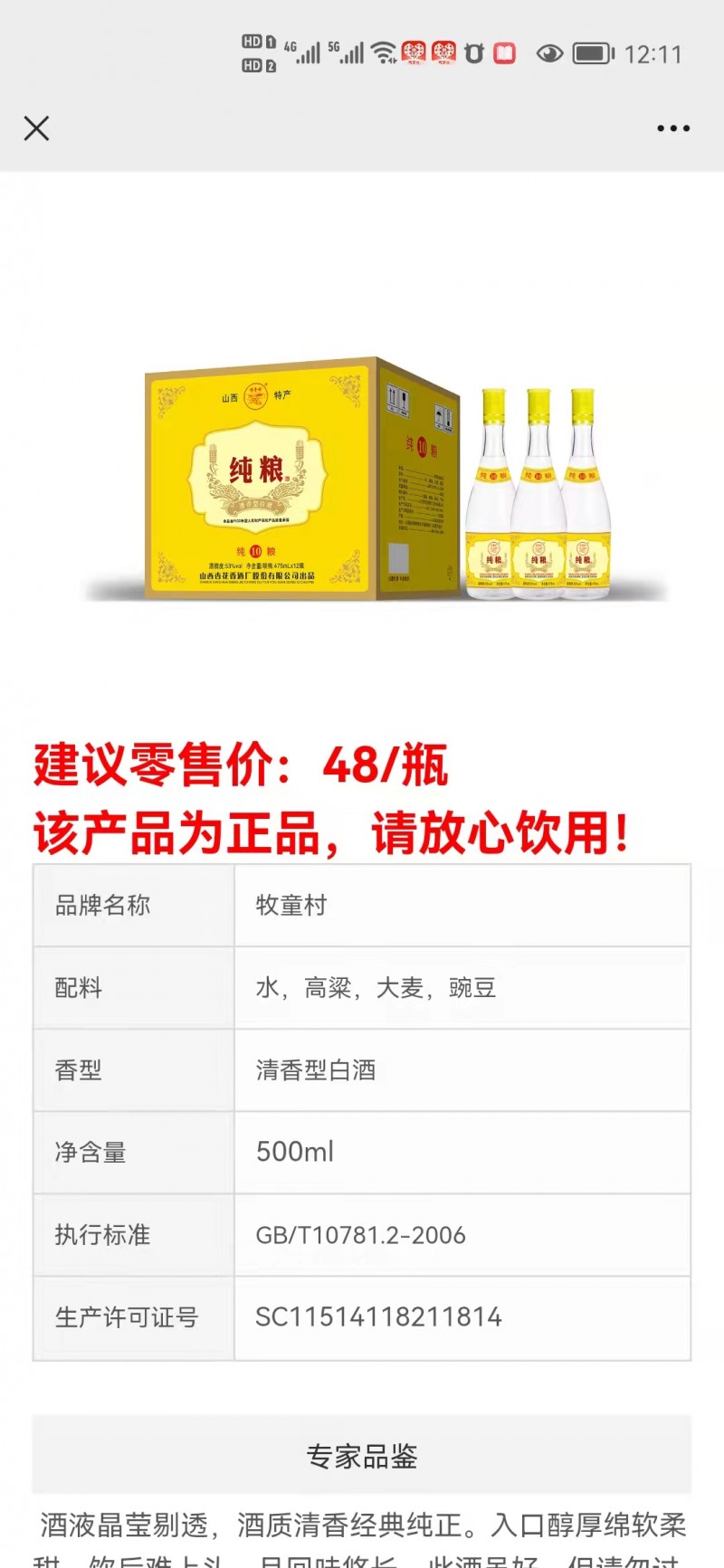Open the three-dot overflow menu
This screenshot has height=1568, width=724.
coord(673,128)
